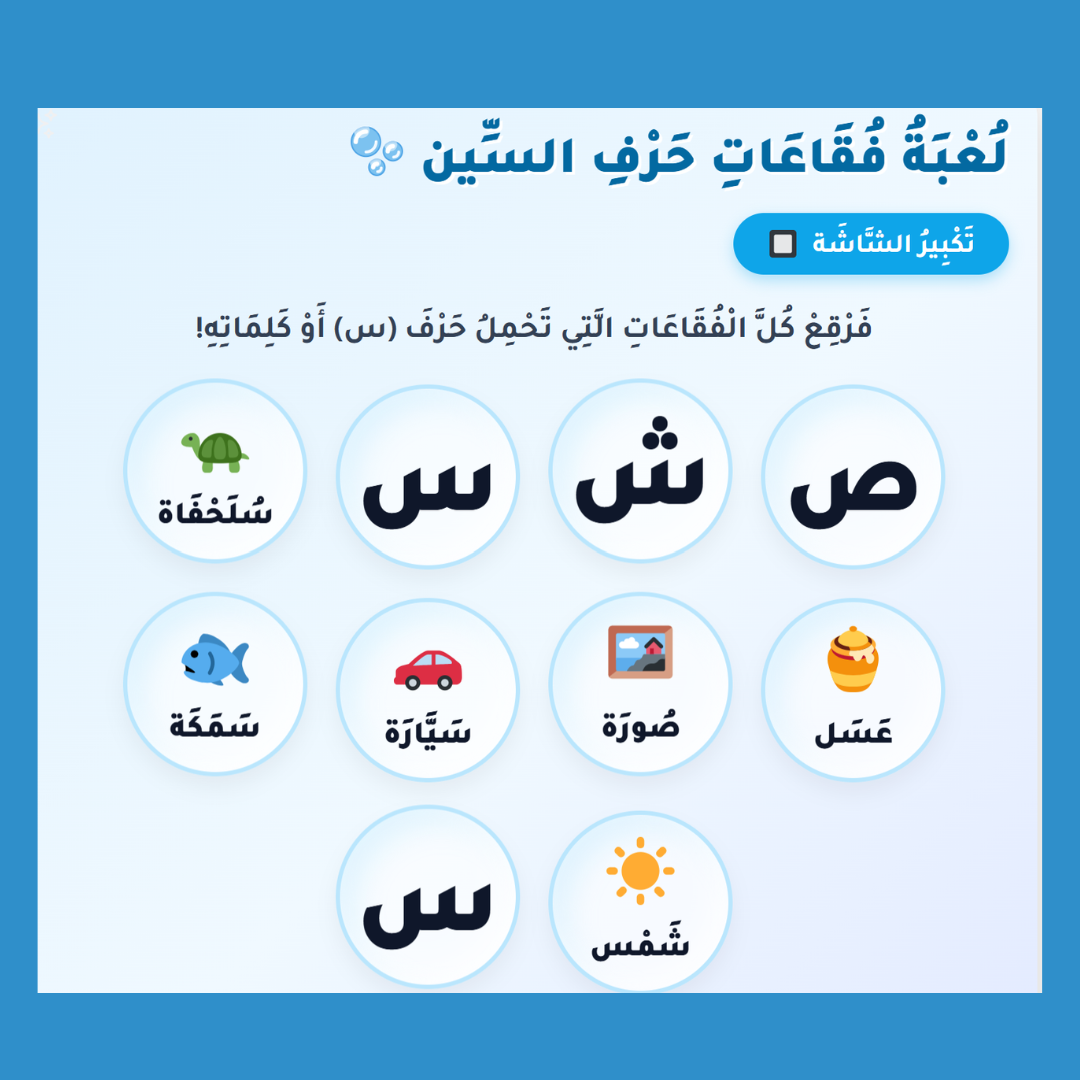
Task: Select the صورة picture bubble
Action: 640,684
